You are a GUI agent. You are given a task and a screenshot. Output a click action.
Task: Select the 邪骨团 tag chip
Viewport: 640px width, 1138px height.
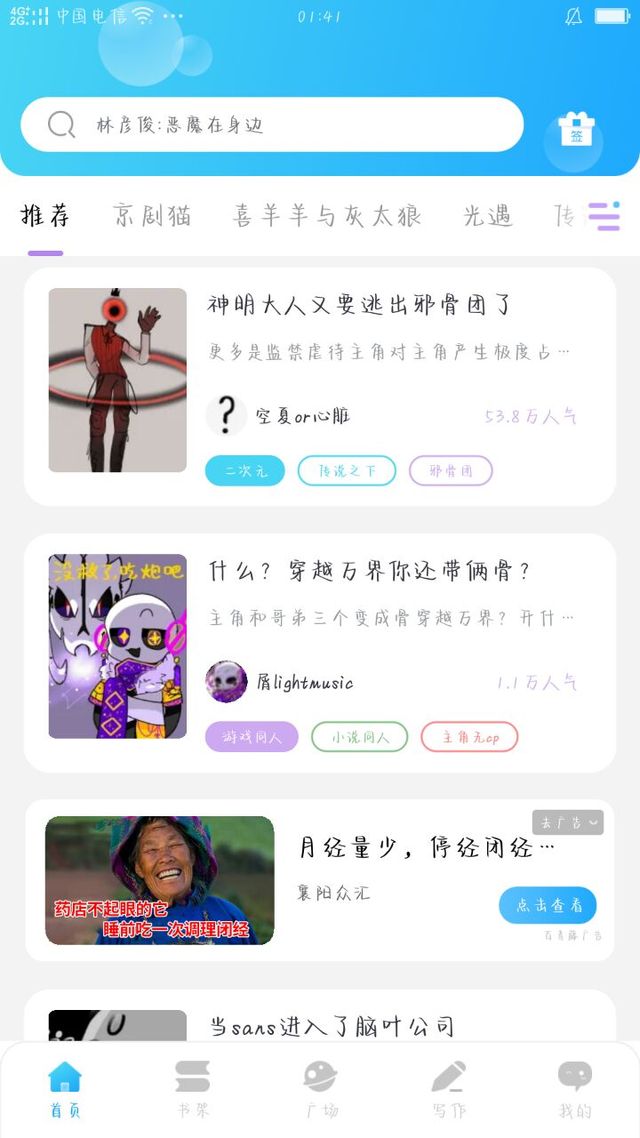451,471
